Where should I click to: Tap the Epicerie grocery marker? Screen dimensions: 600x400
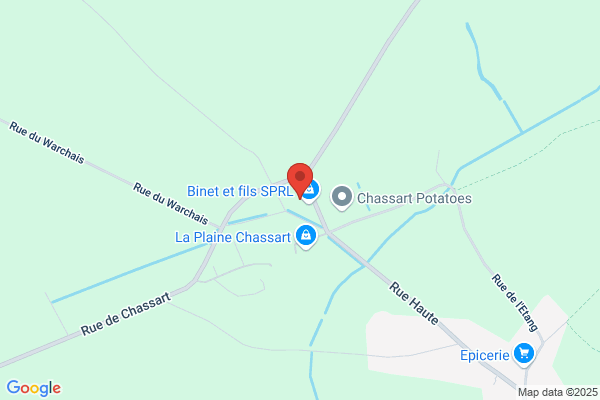coord(524,355)
